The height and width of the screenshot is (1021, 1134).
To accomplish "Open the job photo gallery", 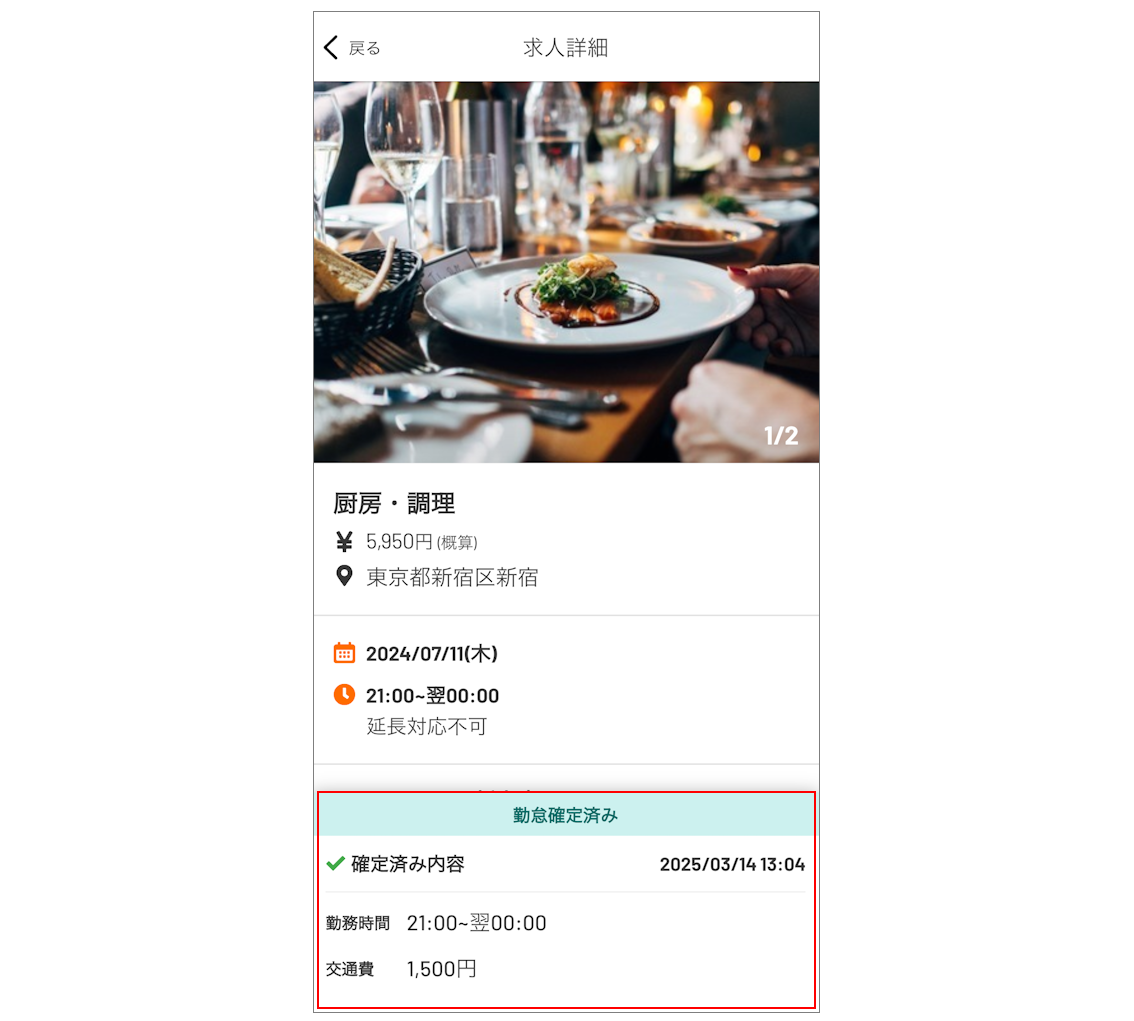I will click(566, 272).
